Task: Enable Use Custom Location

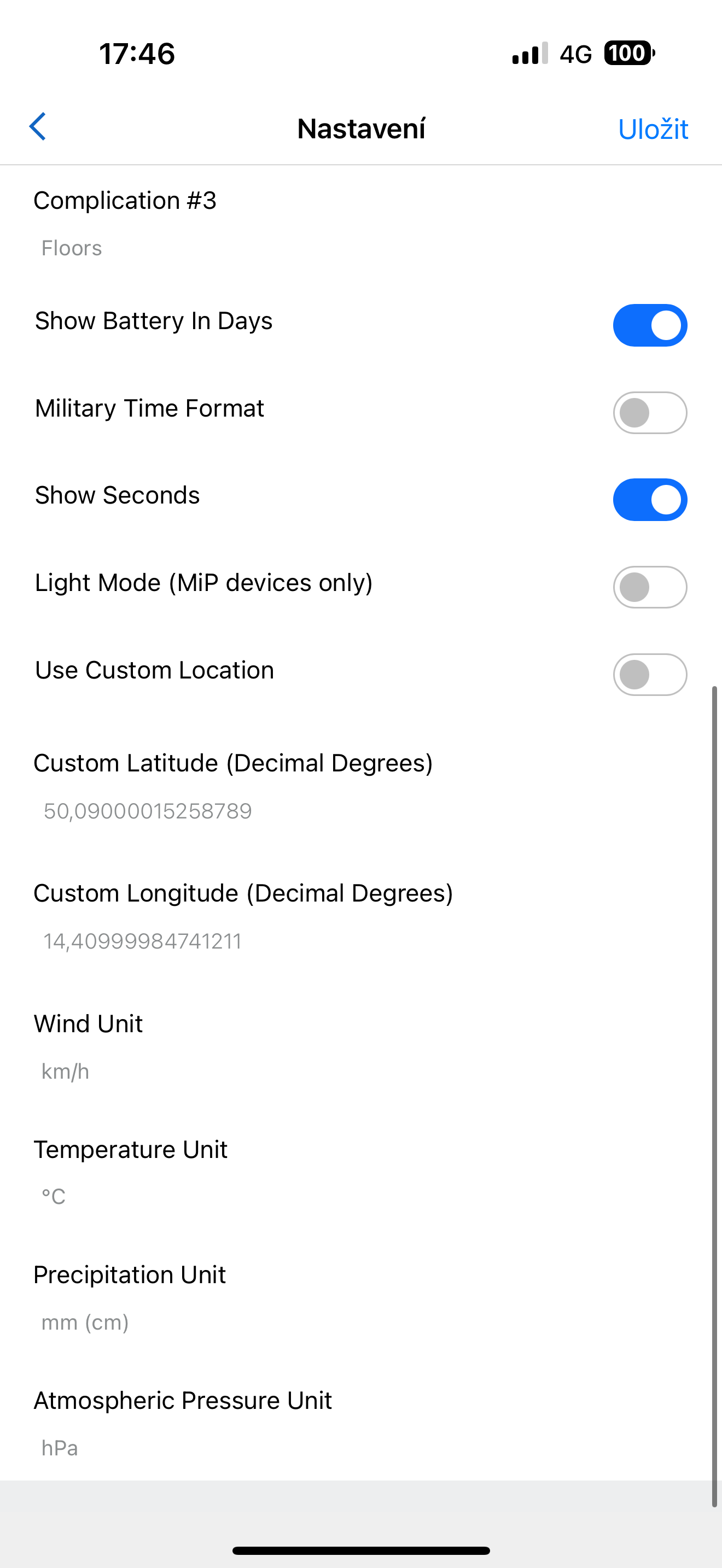Action: [650, 675]
